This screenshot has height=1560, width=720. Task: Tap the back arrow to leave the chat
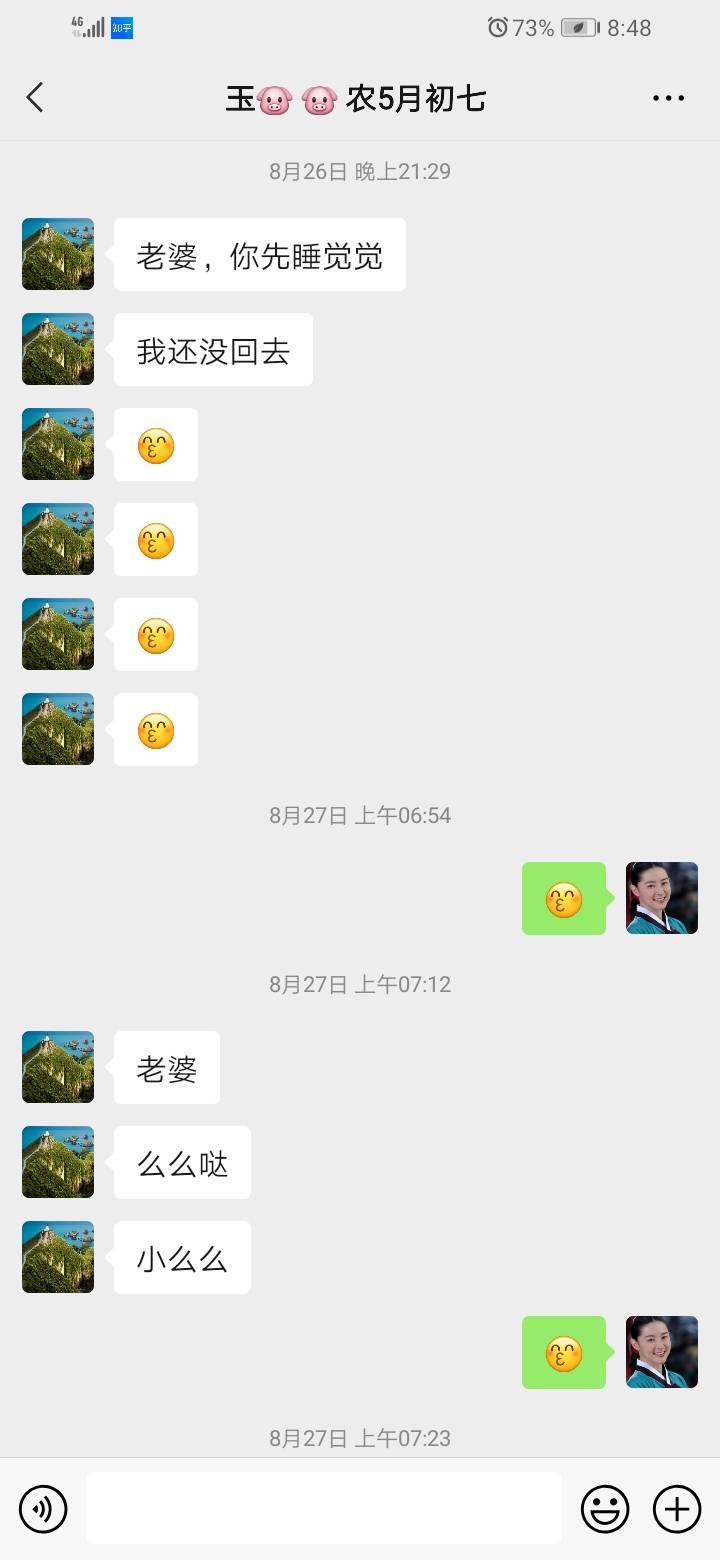[35, 97]
